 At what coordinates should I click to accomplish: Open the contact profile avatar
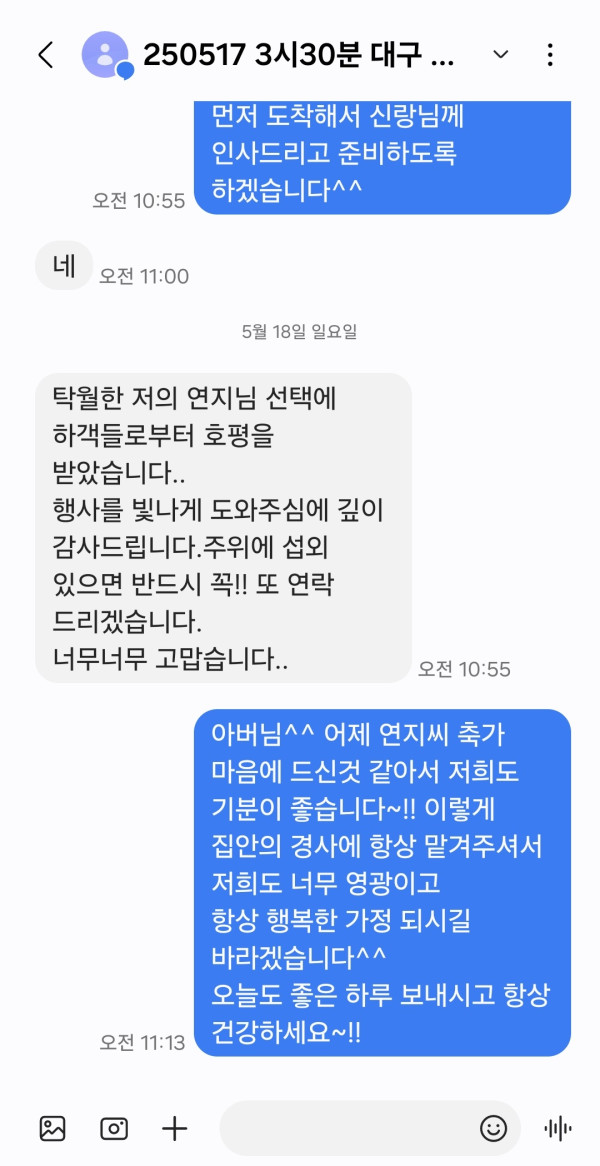(x=105, y=55)
